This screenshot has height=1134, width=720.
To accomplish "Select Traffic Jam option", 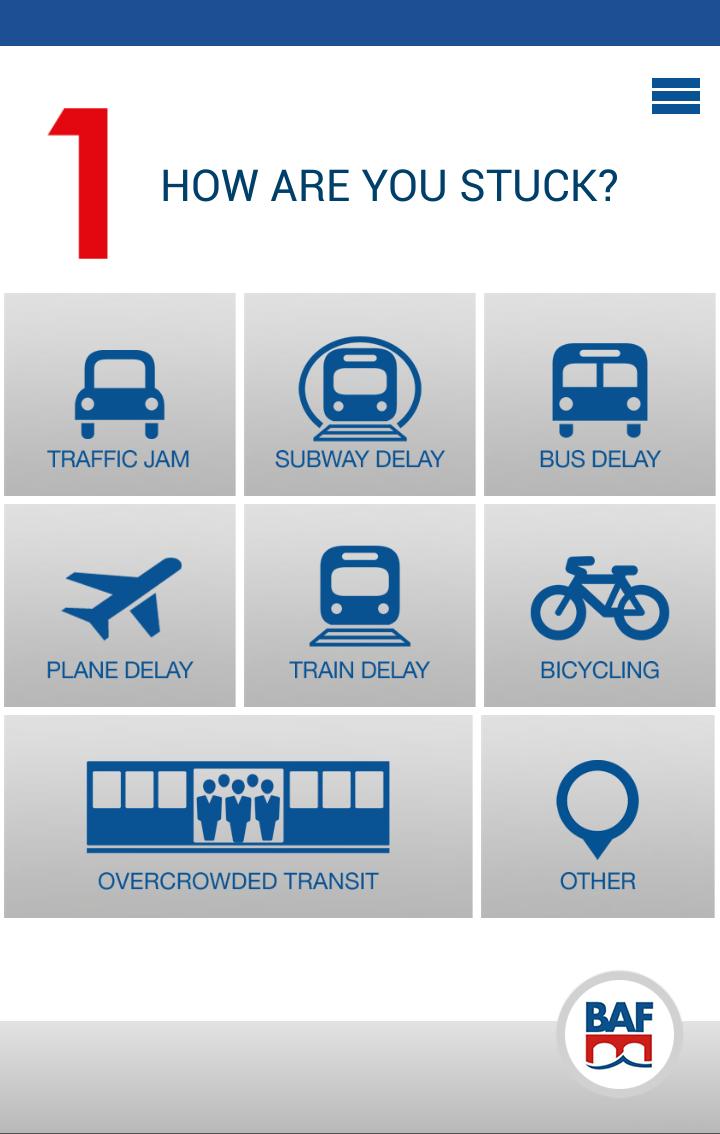I will click(x=120, y=395).
